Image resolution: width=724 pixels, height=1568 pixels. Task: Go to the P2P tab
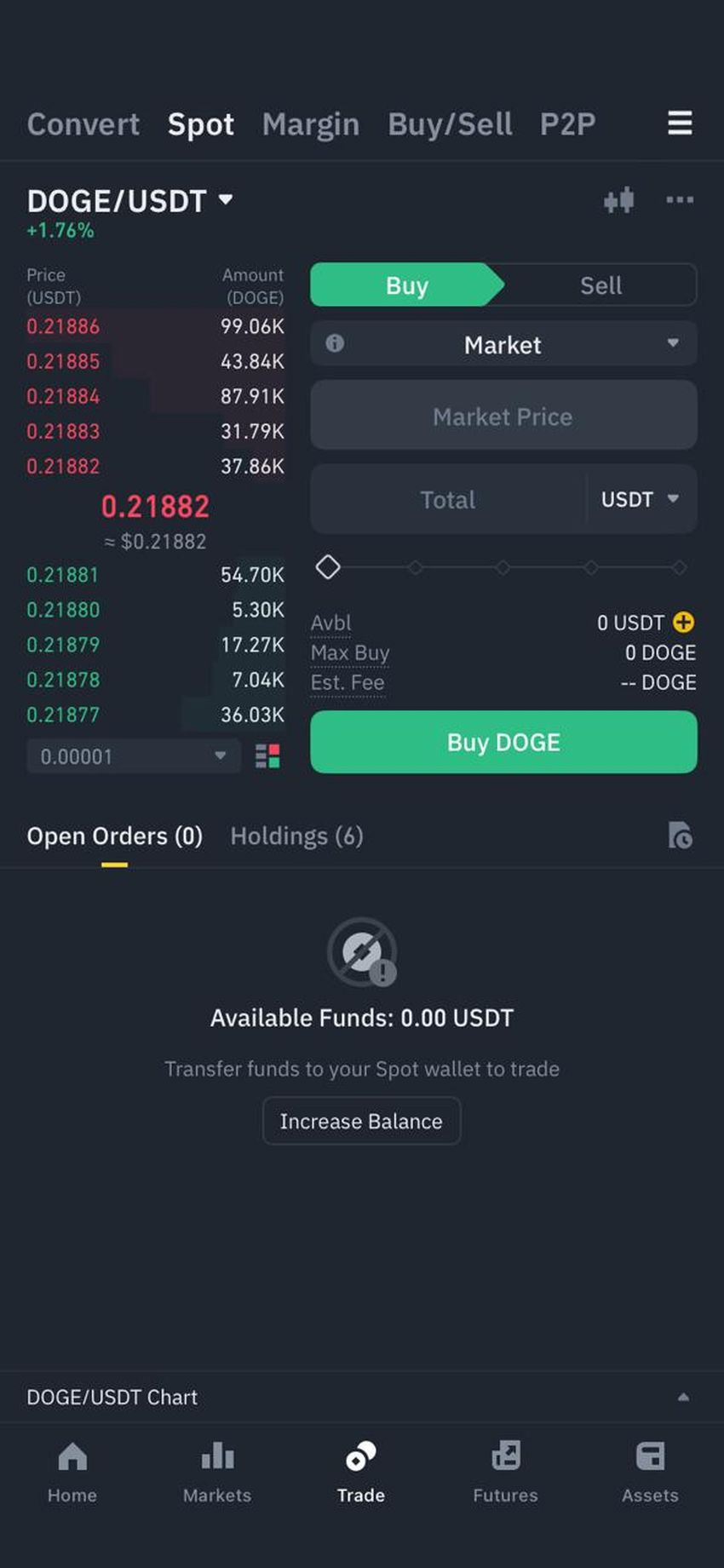tap(567, 124)
